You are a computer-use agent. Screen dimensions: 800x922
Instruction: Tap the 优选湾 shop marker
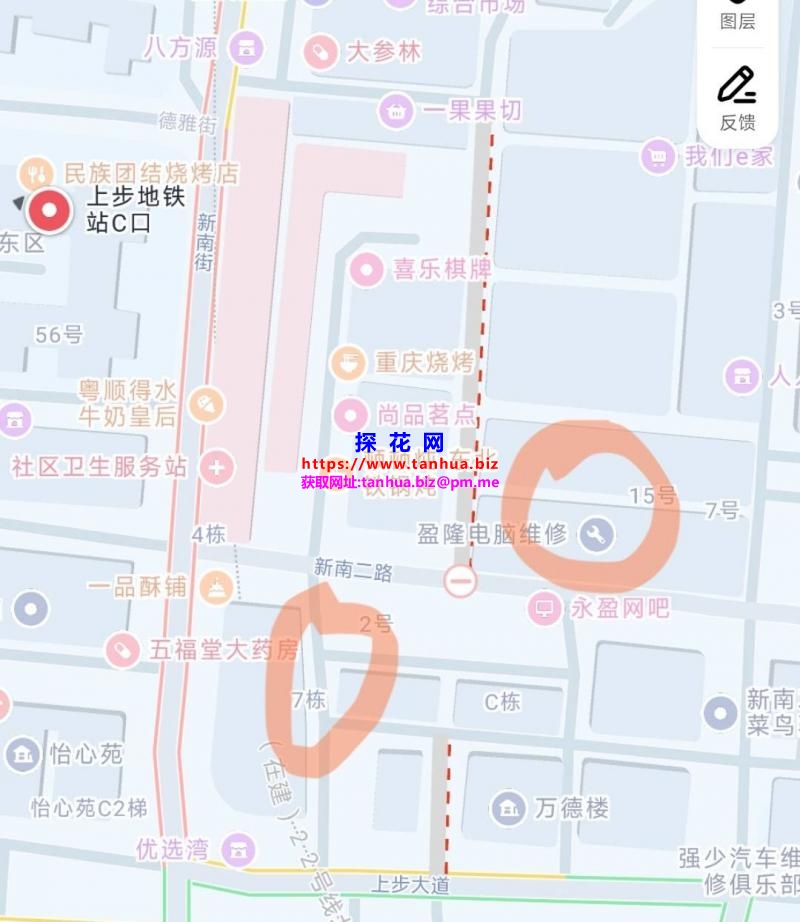(x=238, y=850)
